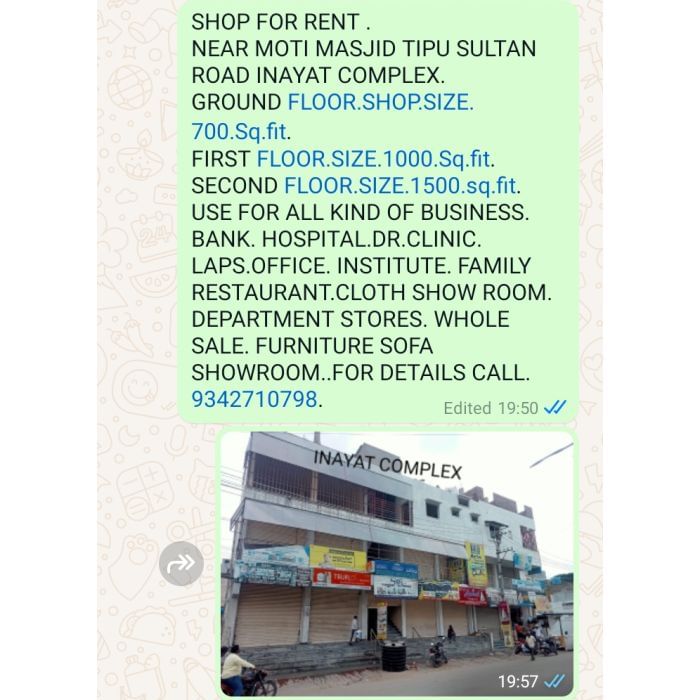Open the FLOOR.SHOP.SIZE. link

380,102
